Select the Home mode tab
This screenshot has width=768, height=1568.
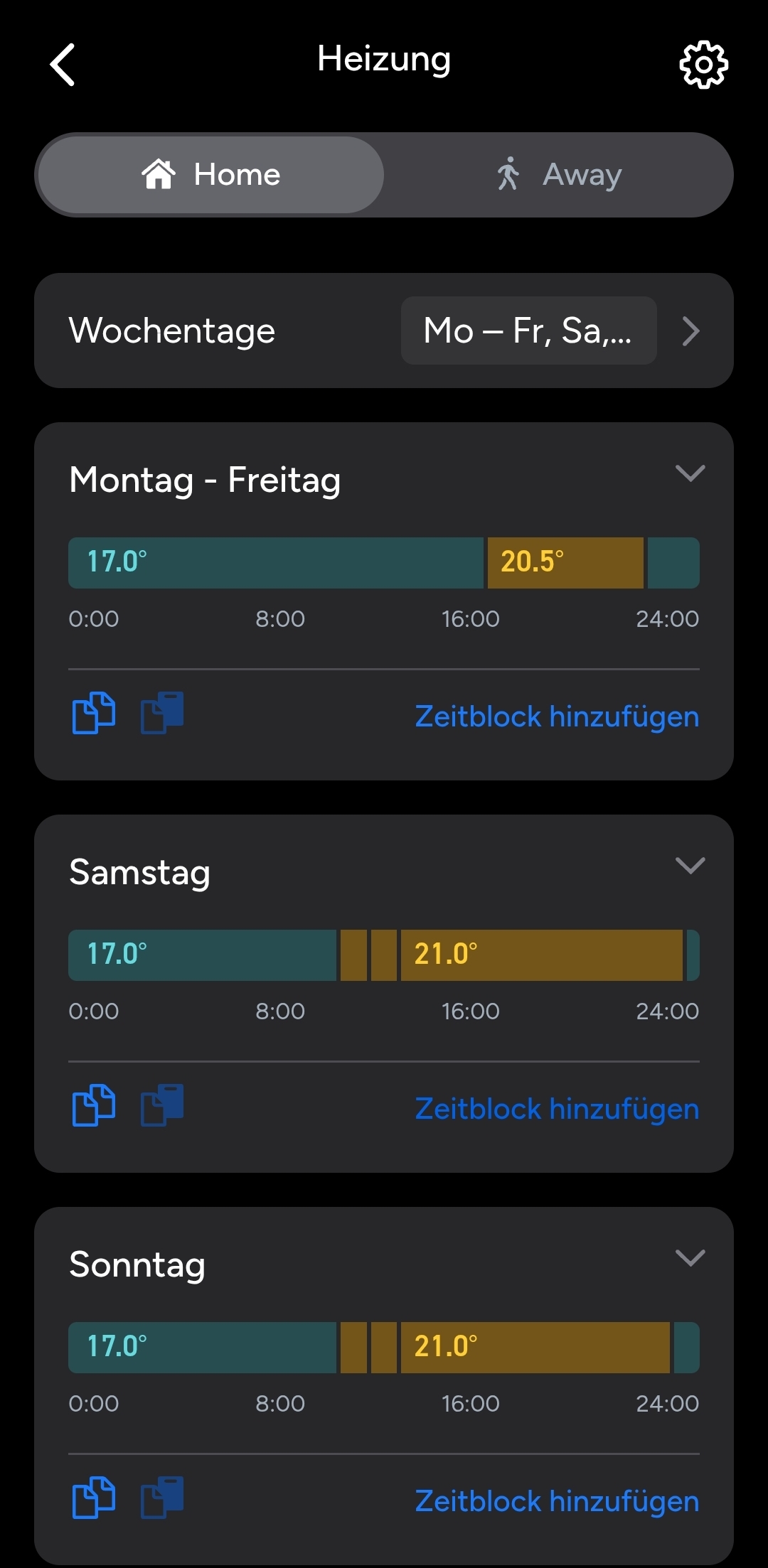click(x=211, y=175)
